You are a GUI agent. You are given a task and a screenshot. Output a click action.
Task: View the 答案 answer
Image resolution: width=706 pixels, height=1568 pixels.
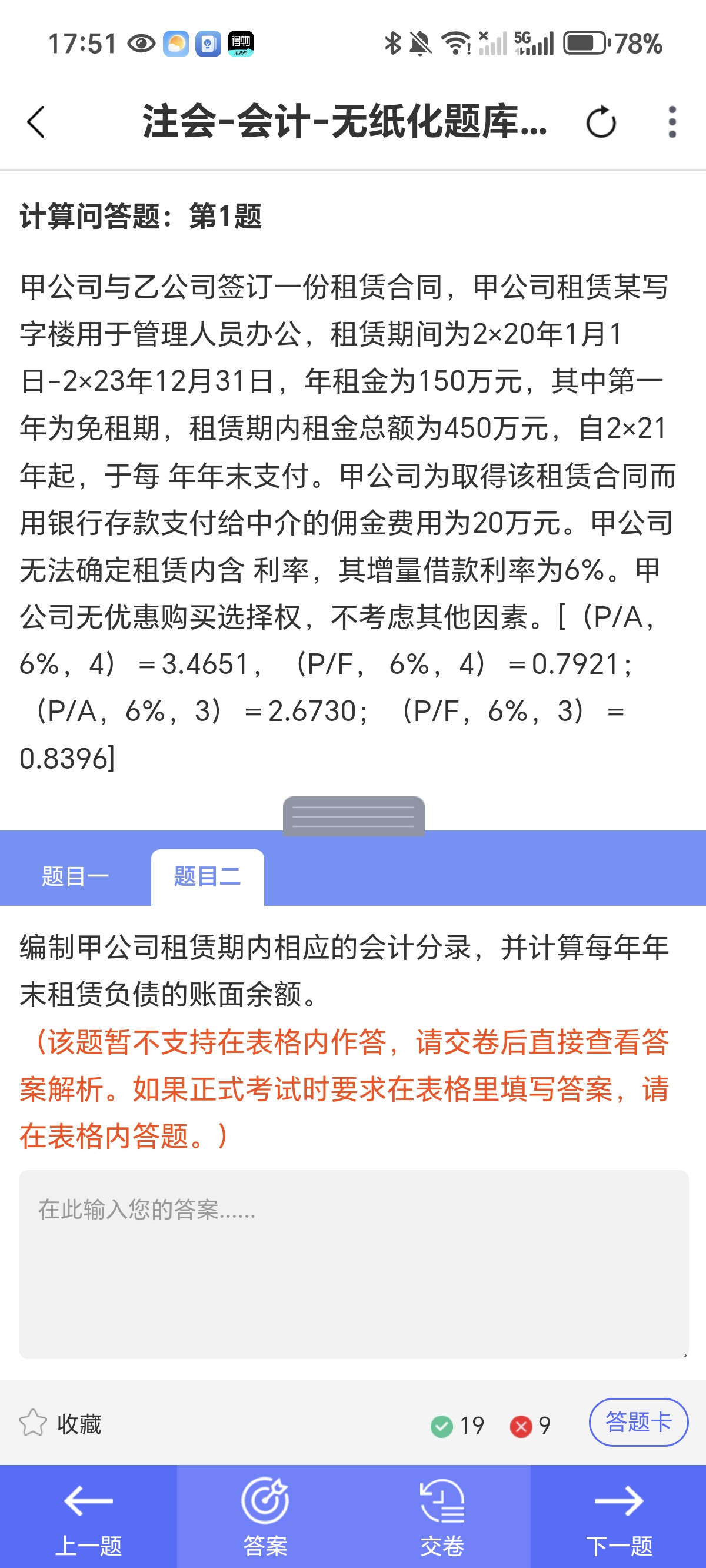pyautogui.click(x=265, y=1516)
